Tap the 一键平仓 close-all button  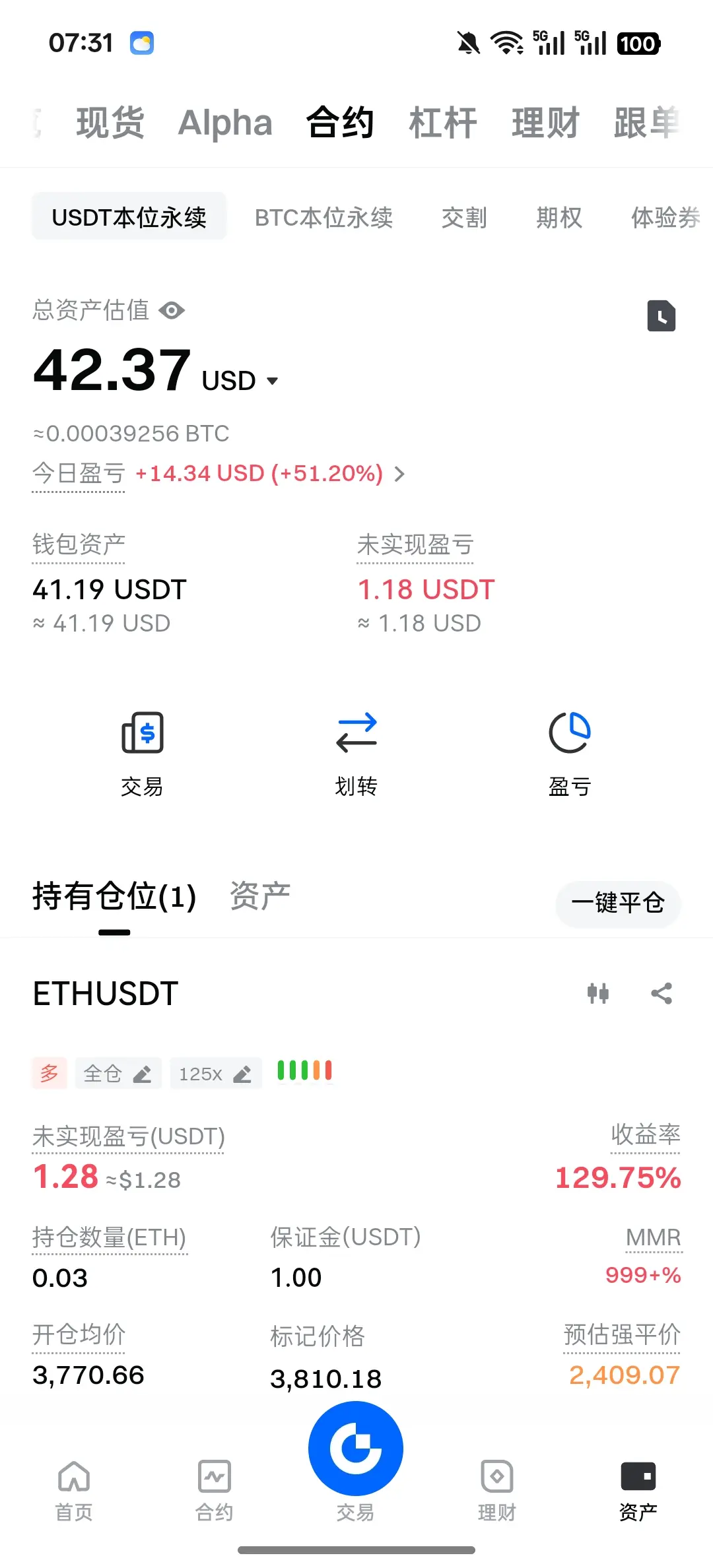pyautogui.click(x=617, y=902)
